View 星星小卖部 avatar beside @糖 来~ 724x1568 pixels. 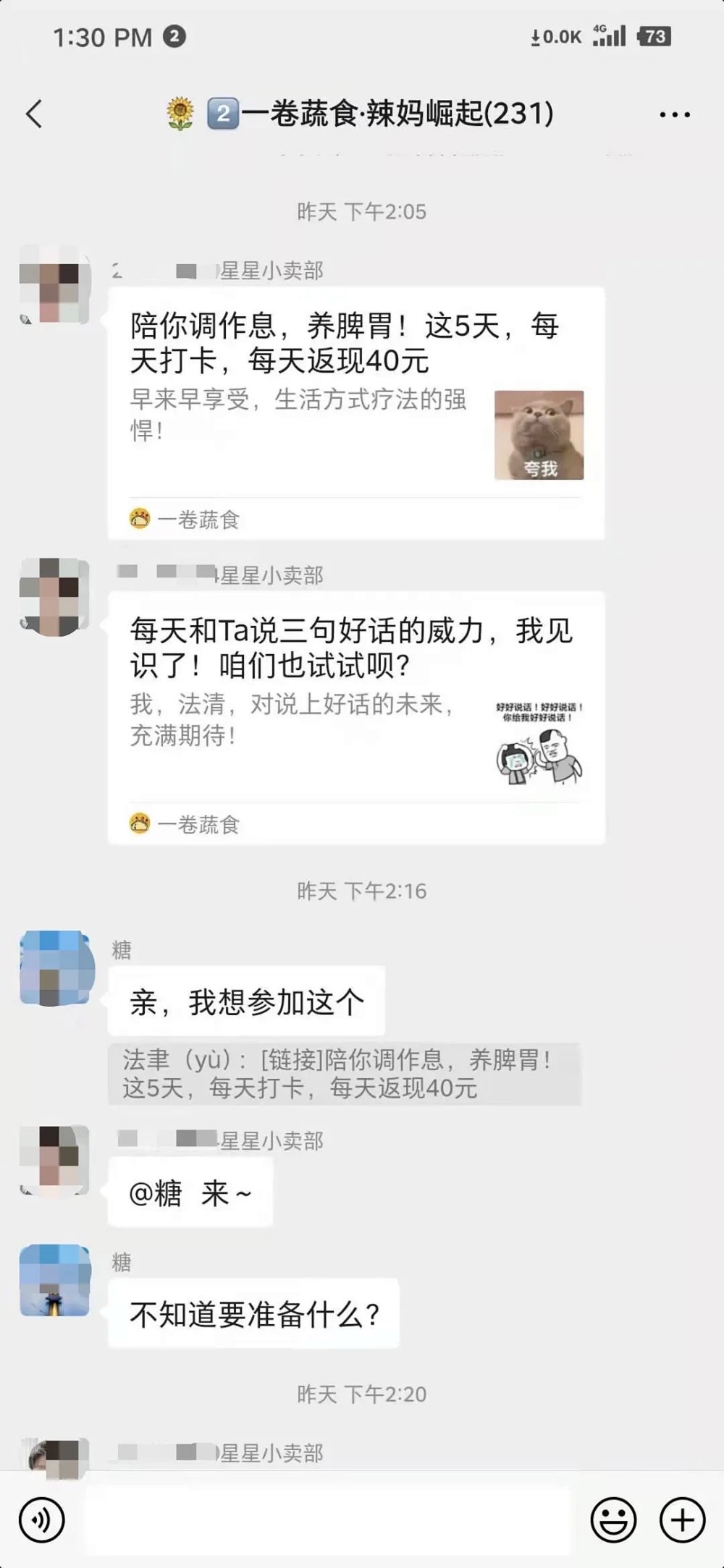(56, 1160)
